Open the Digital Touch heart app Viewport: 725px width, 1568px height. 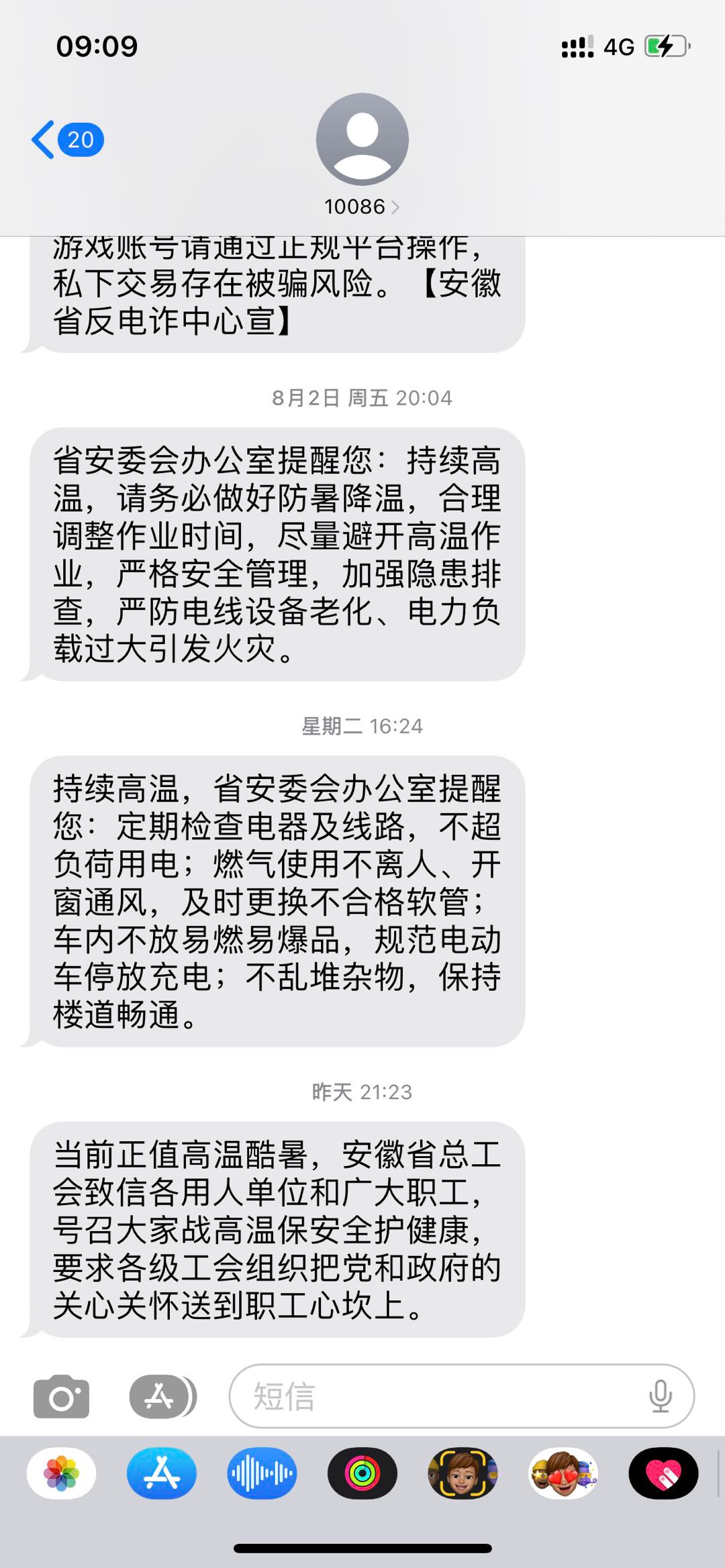point(663,1474)
